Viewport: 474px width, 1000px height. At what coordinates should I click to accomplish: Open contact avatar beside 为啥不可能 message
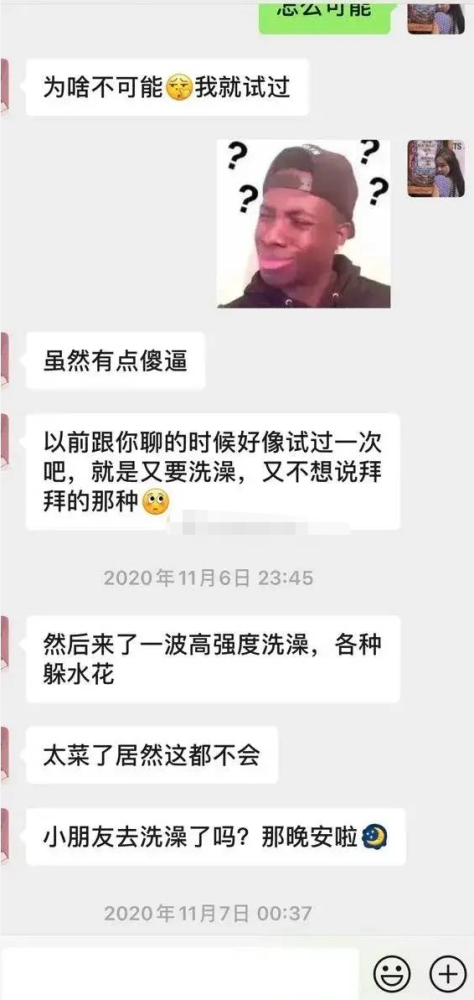tap(4, 87)
